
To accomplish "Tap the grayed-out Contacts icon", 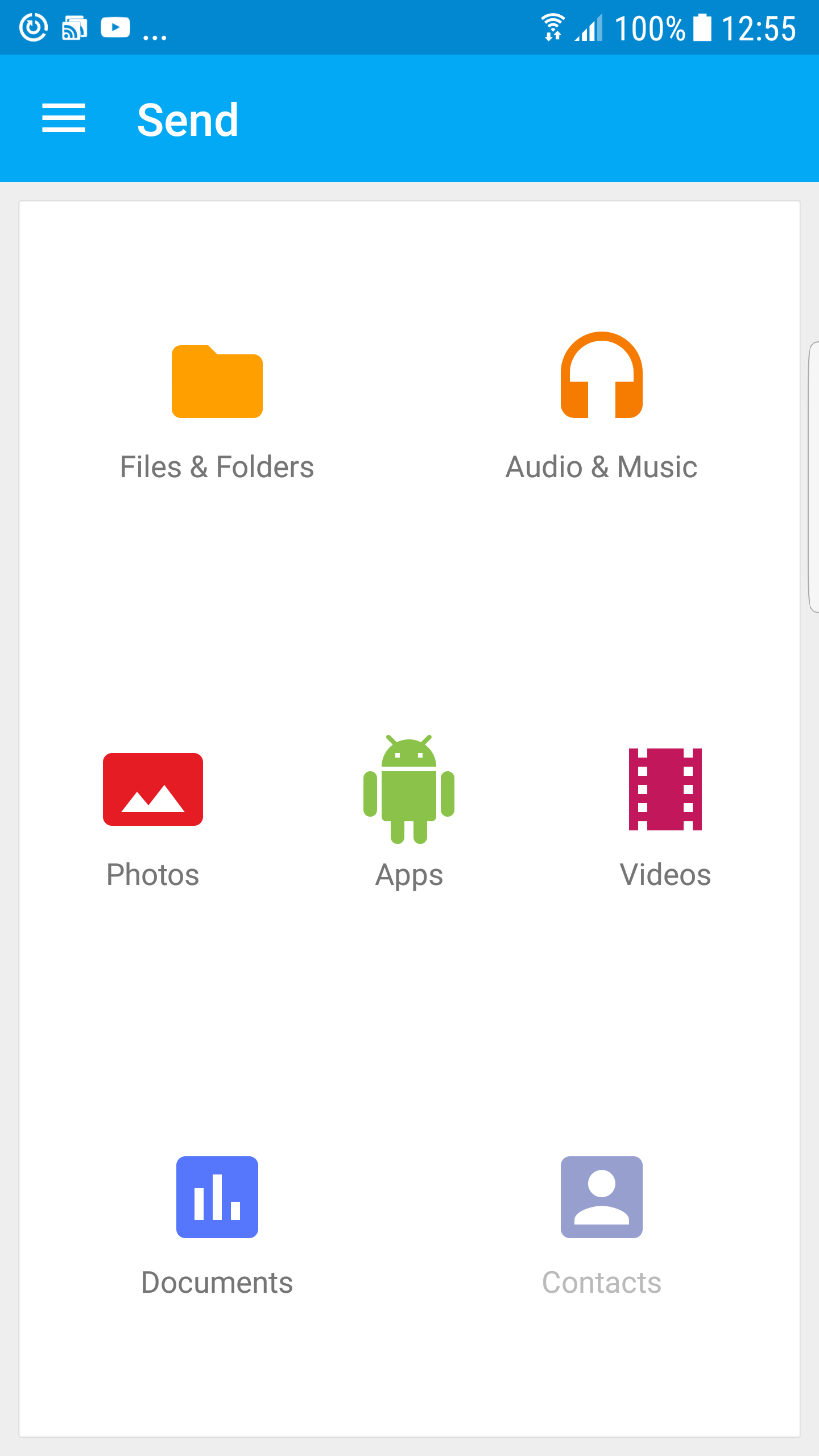I will [602, 1198].
